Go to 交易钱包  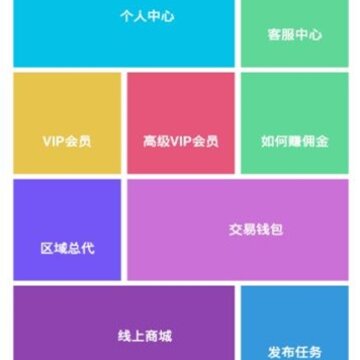[x=238, y=230]
